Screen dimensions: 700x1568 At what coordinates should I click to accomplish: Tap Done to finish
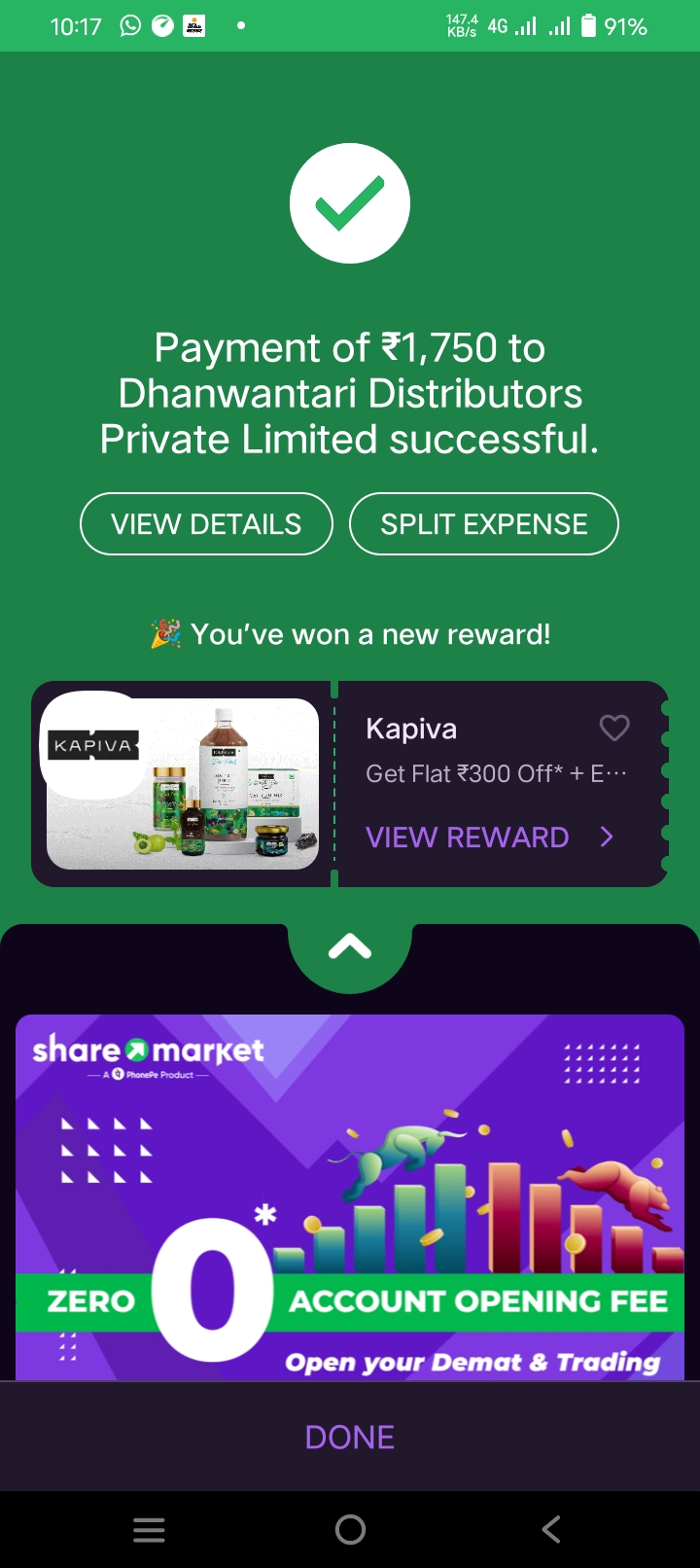pos(350,1437)
